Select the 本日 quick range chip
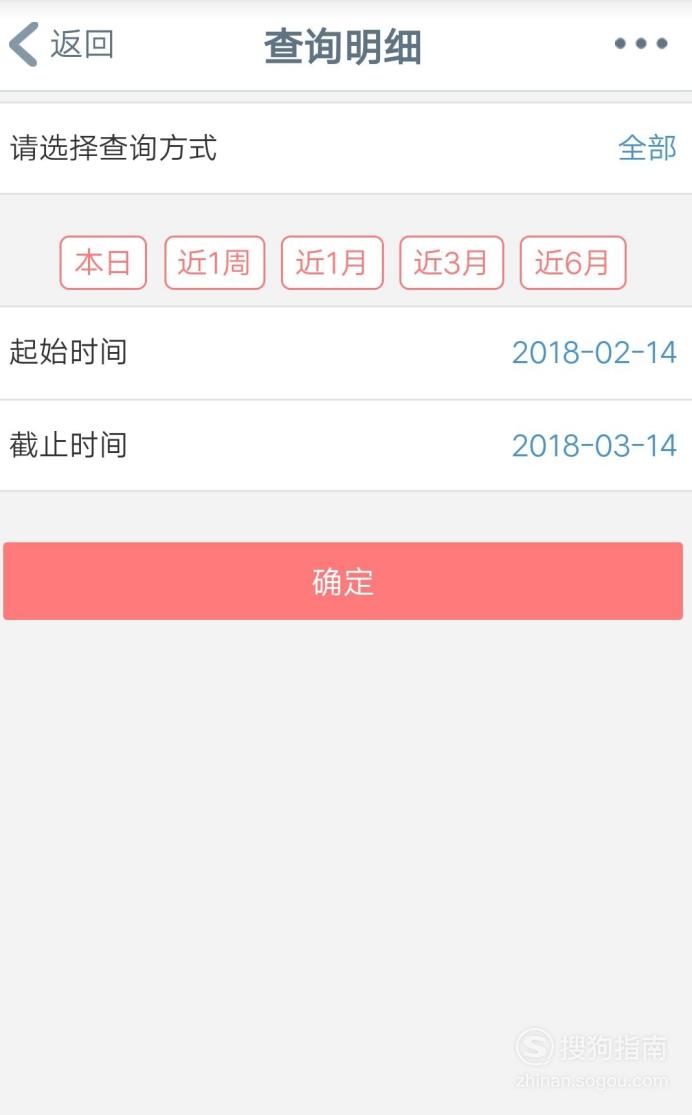Screen dimensions: 692x1115 coord(103,262)
